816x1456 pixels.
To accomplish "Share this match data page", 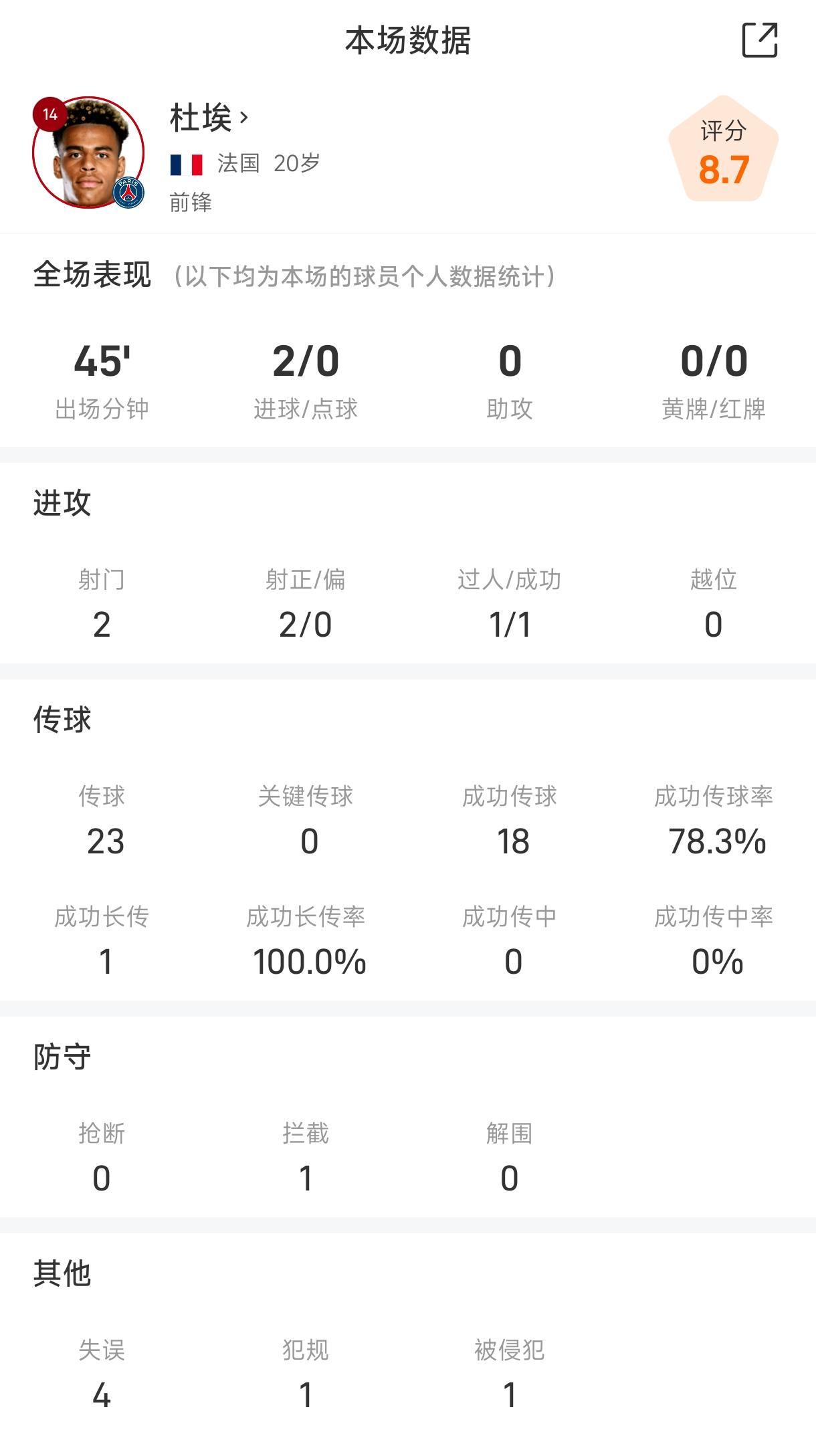I will pos(760,40).
